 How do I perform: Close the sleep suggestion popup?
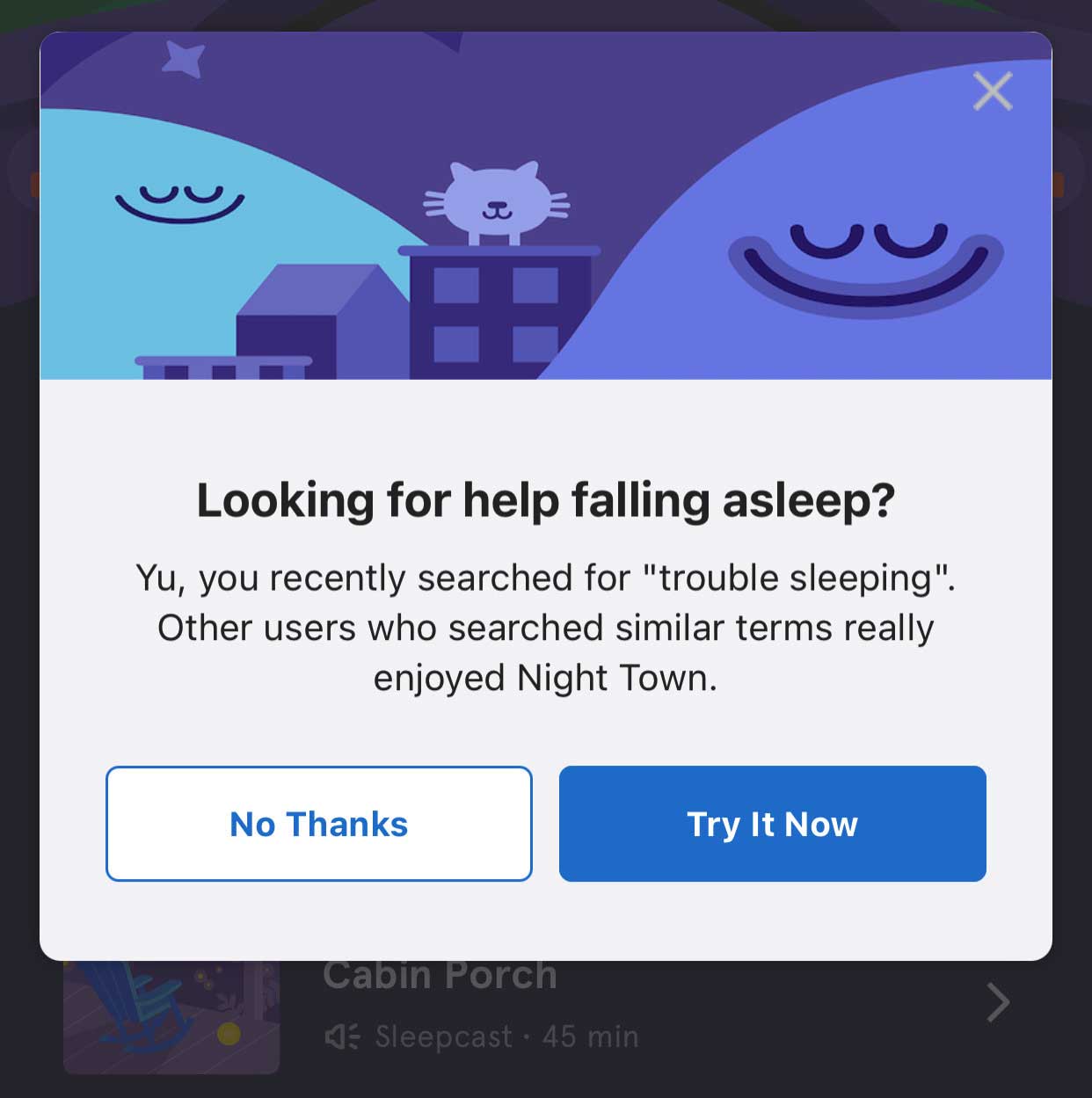(993, 91)
